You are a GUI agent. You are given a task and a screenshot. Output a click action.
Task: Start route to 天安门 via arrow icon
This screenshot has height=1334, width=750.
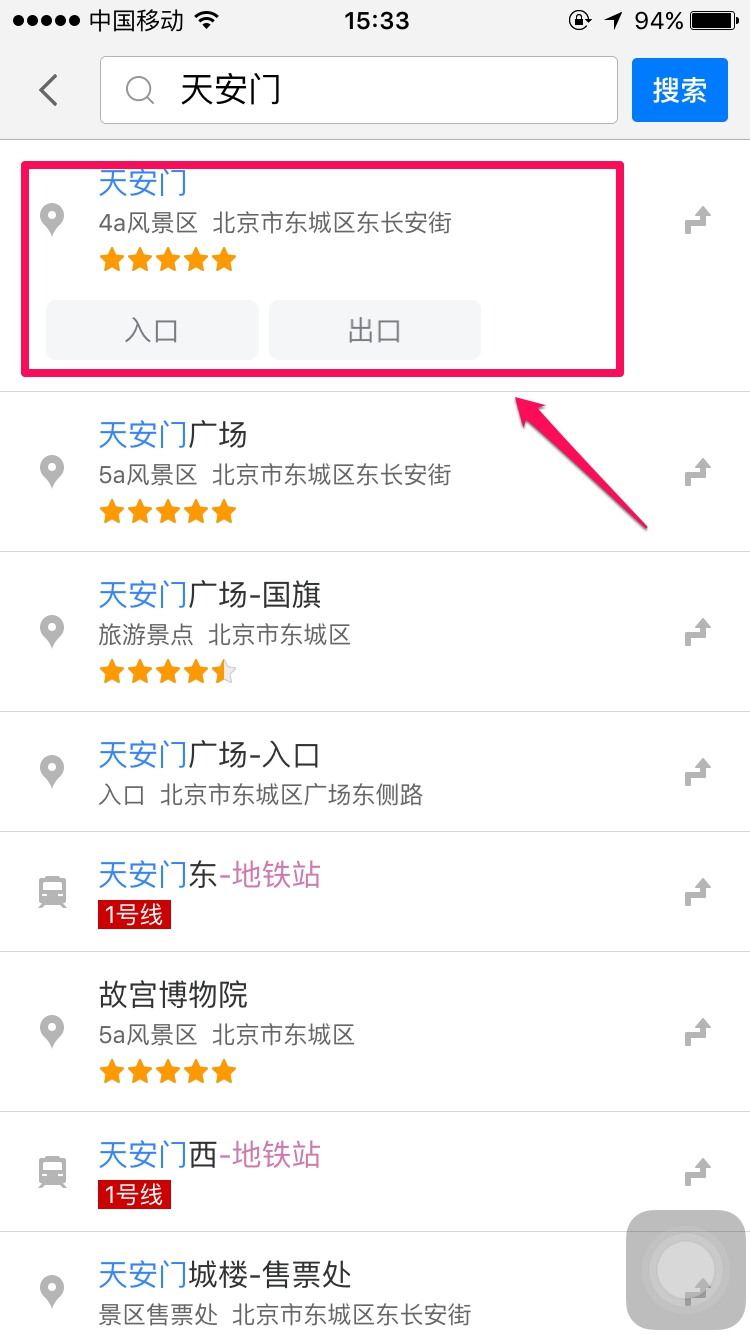697,220
